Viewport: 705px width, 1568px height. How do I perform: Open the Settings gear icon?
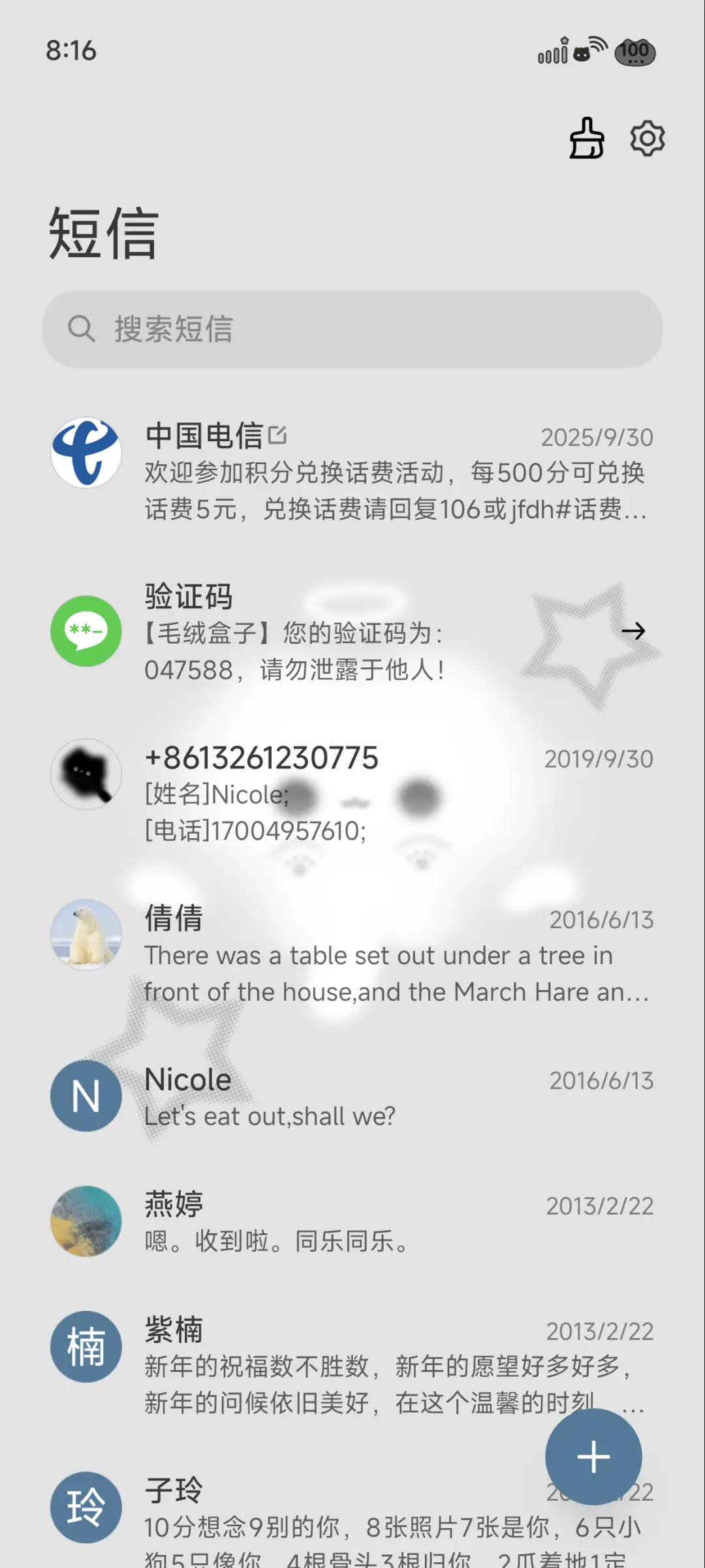click(647, 138)
